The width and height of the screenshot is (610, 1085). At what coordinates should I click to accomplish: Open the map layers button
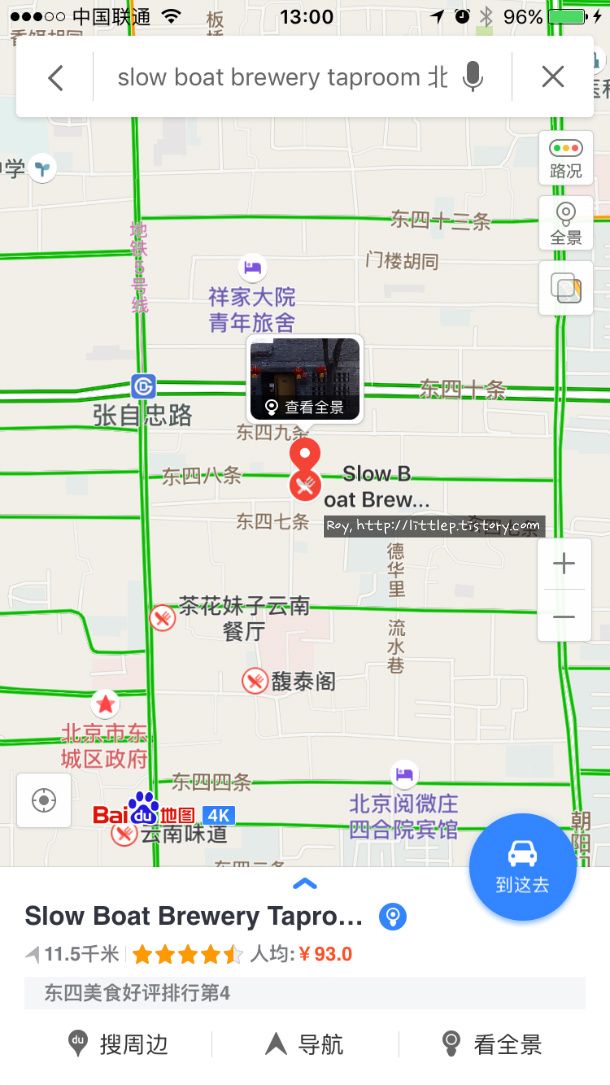566,288
